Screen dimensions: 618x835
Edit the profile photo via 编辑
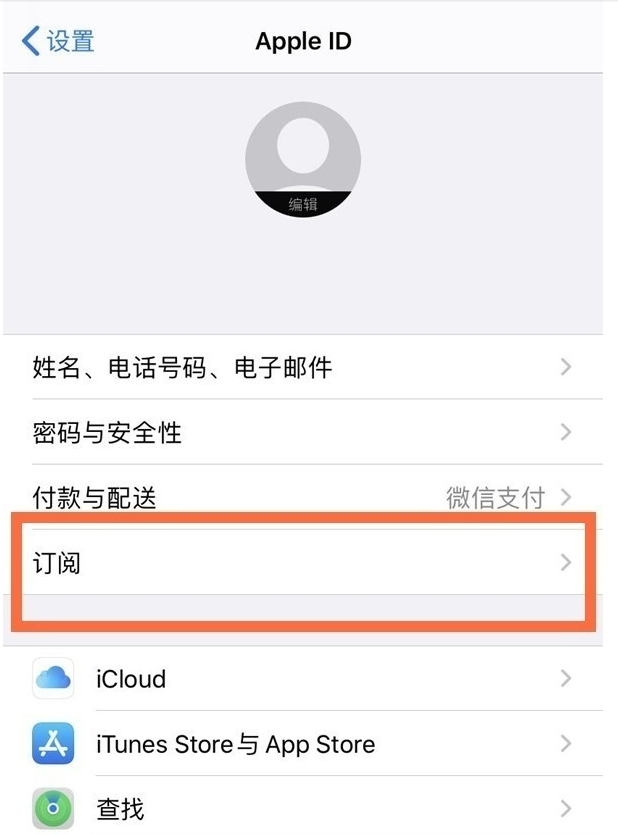coord(303,204)
